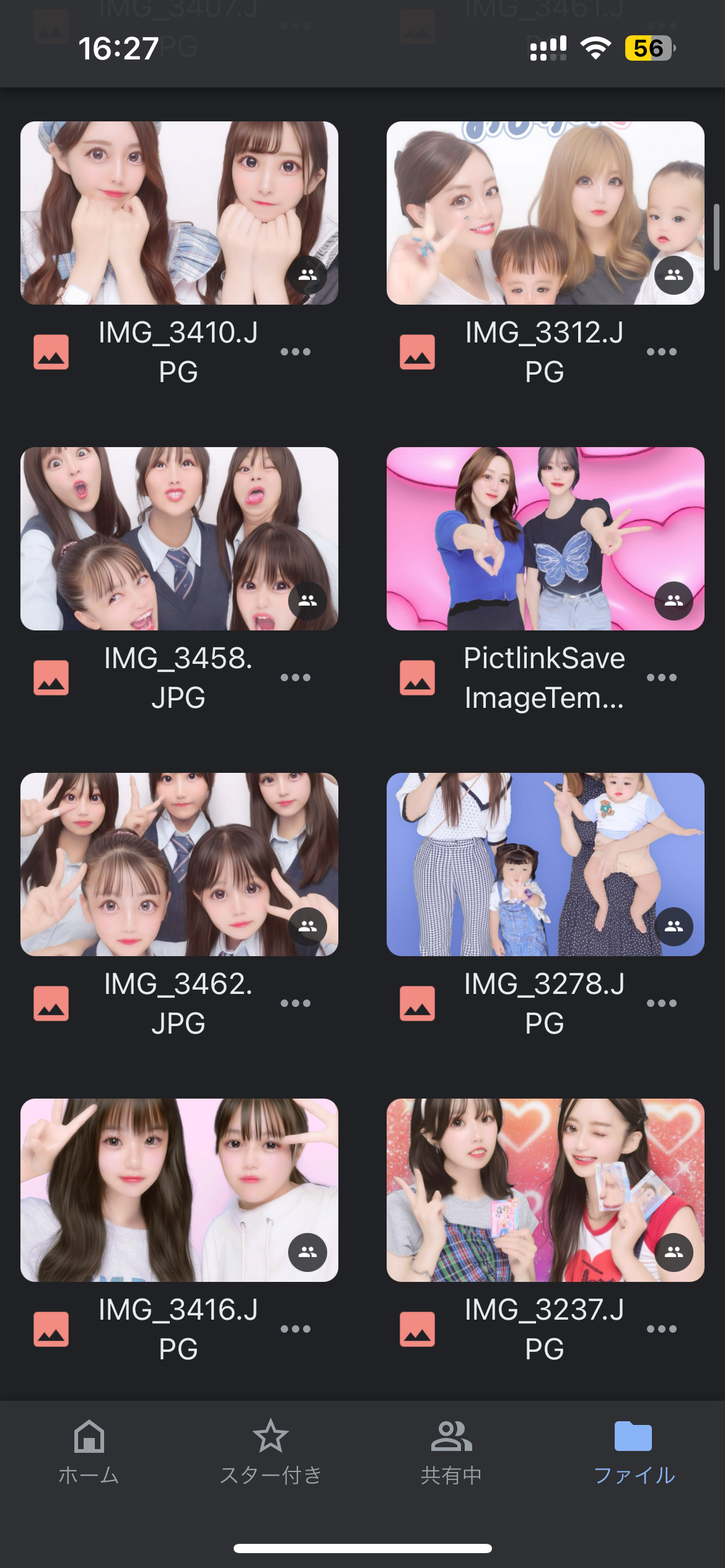Go to the ホーム tab
Screen dimensions: 725x1568
coord(89,1453)
